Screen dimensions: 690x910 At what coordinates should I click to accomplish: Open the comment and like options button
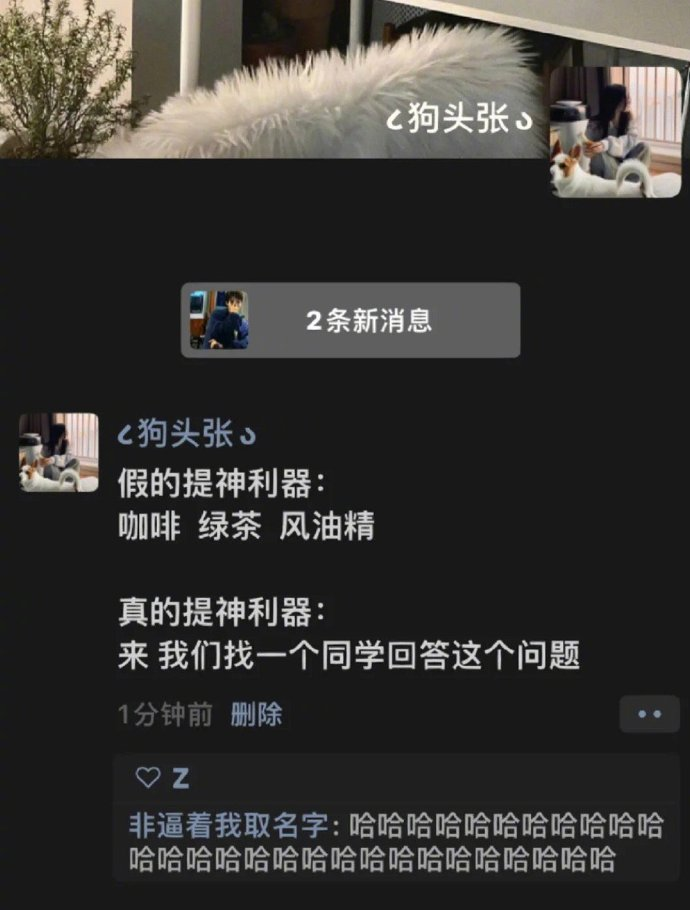[x=648, y=714]
